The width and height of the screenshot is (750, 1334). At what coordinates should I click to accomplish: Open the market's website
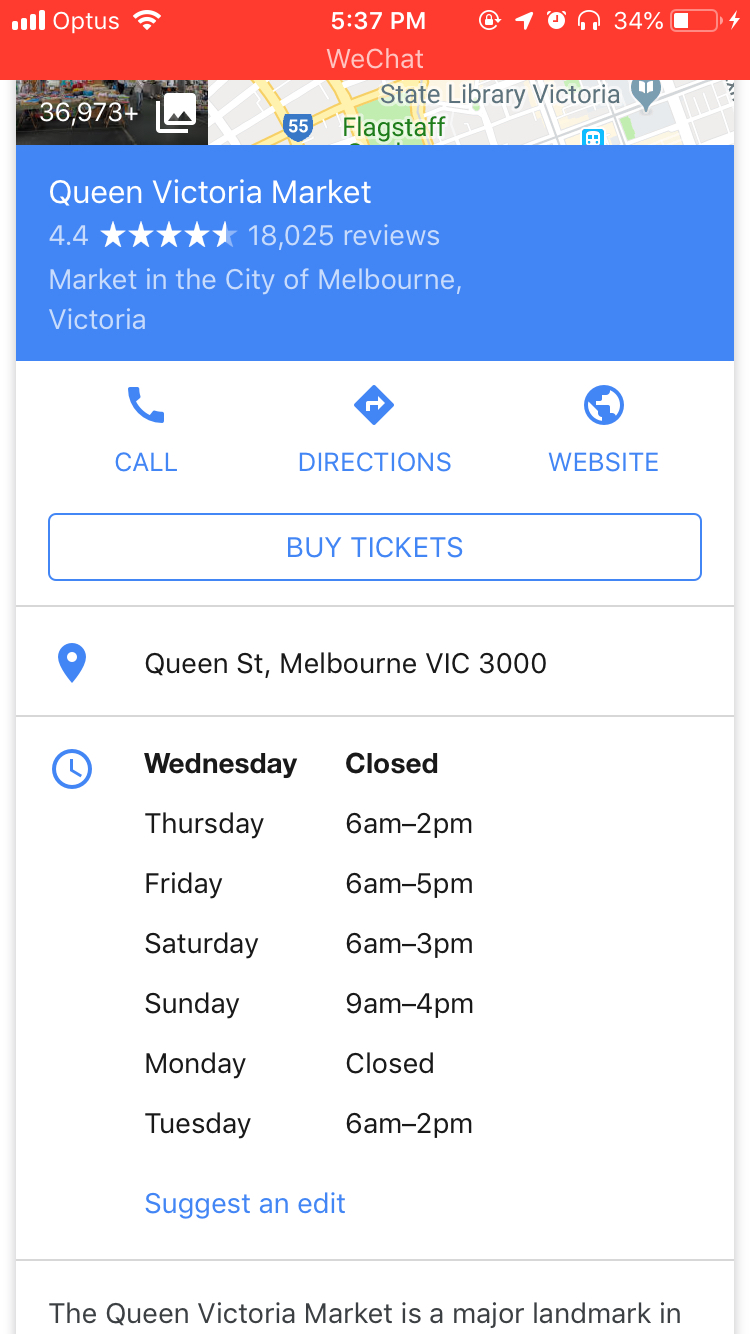603,431
